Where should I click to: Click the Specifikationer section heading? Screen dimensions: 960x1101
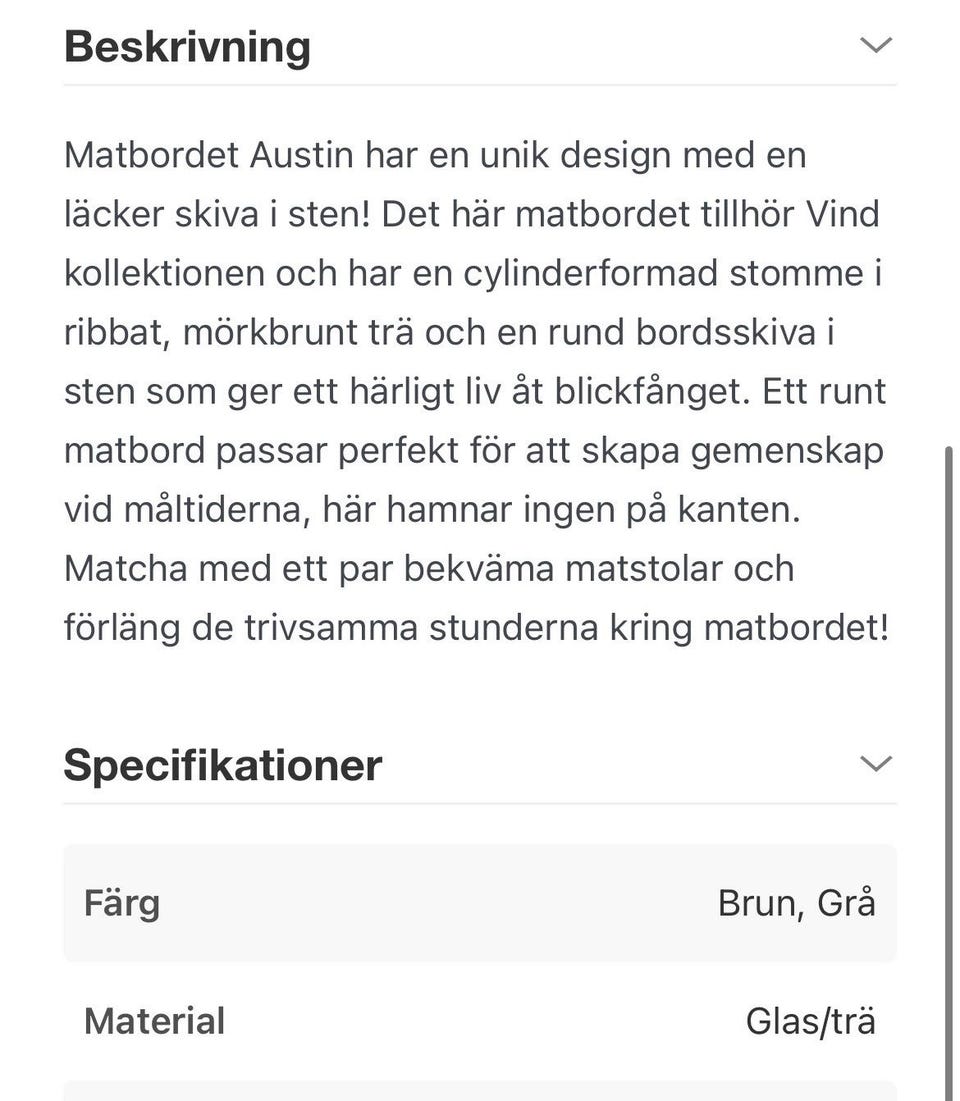(222, 763)
